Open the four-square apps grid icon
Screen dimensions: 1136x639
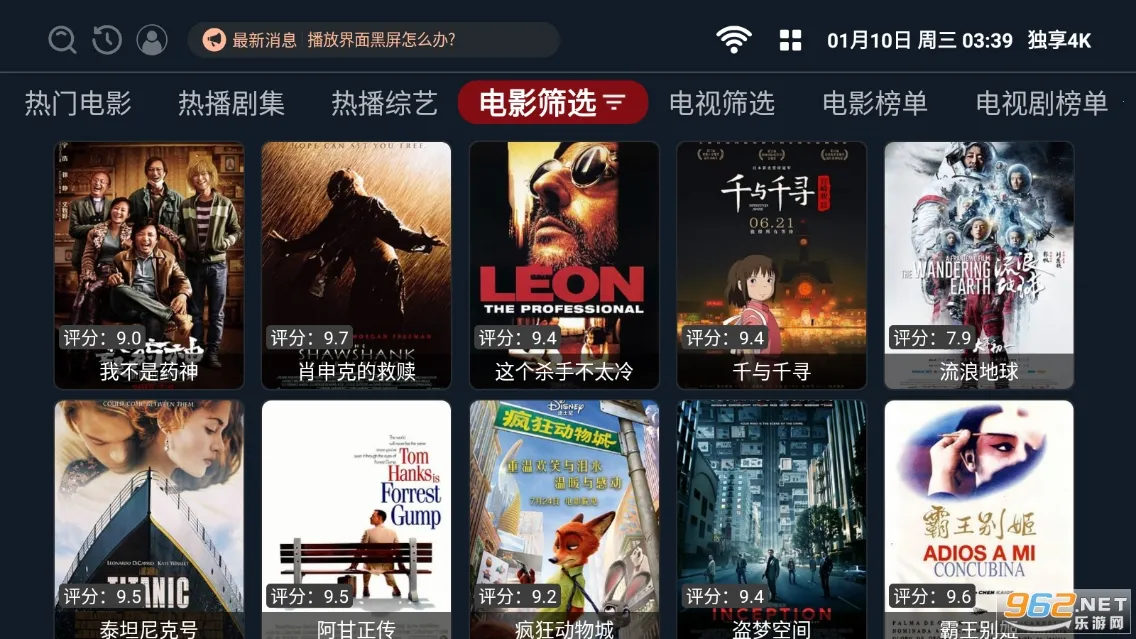[791, 40]
